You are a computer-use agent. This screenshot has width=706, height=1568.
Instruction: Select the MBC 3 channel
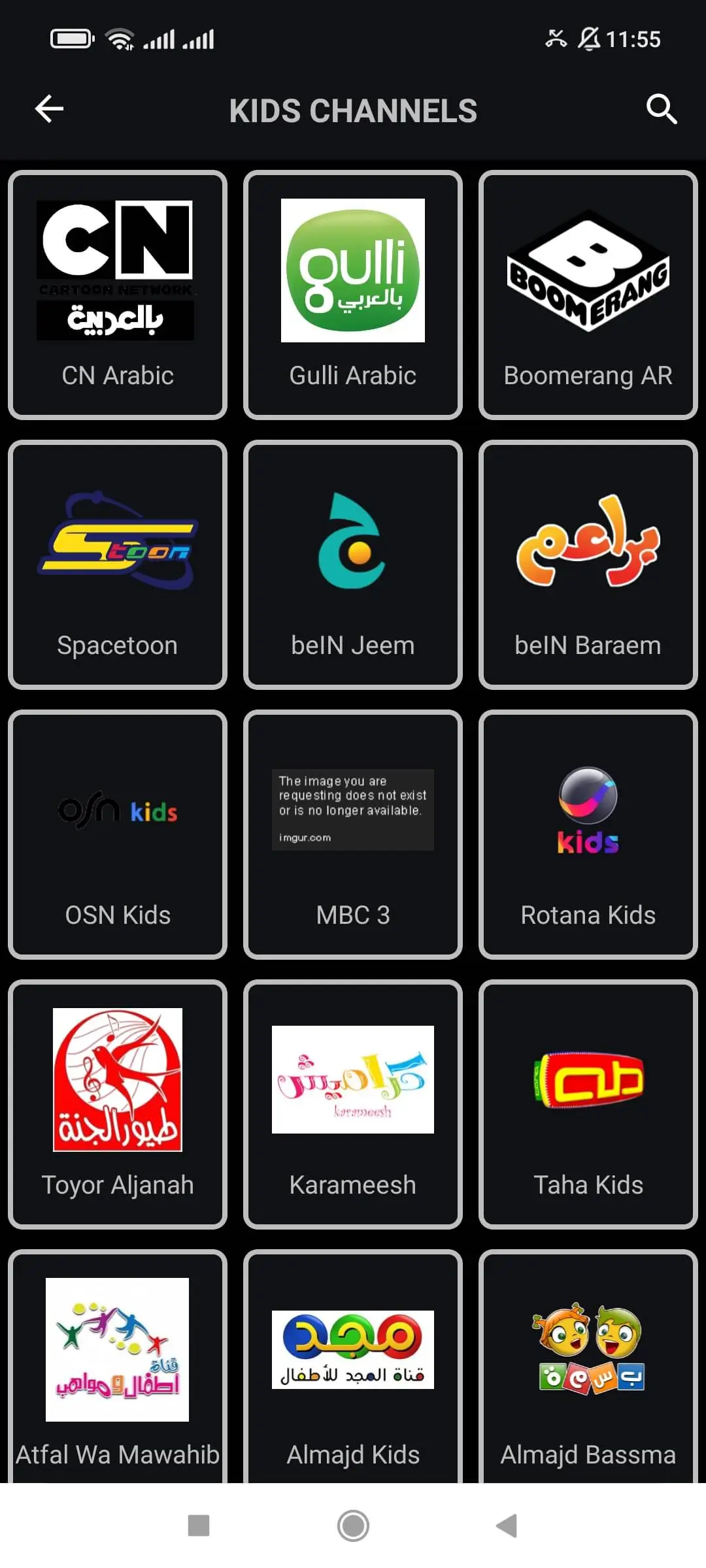[353, 835]
